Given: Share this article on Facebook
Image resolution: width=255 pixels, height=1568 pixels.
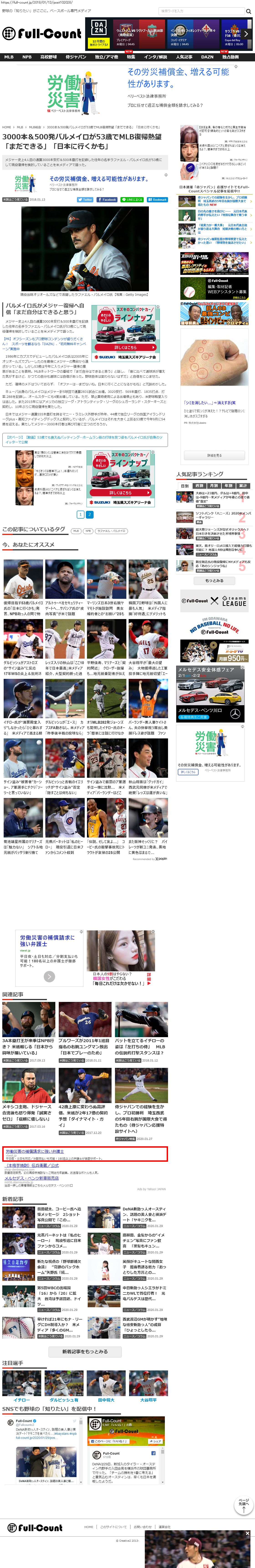Looking at the screenshot, I should (107, 199).
